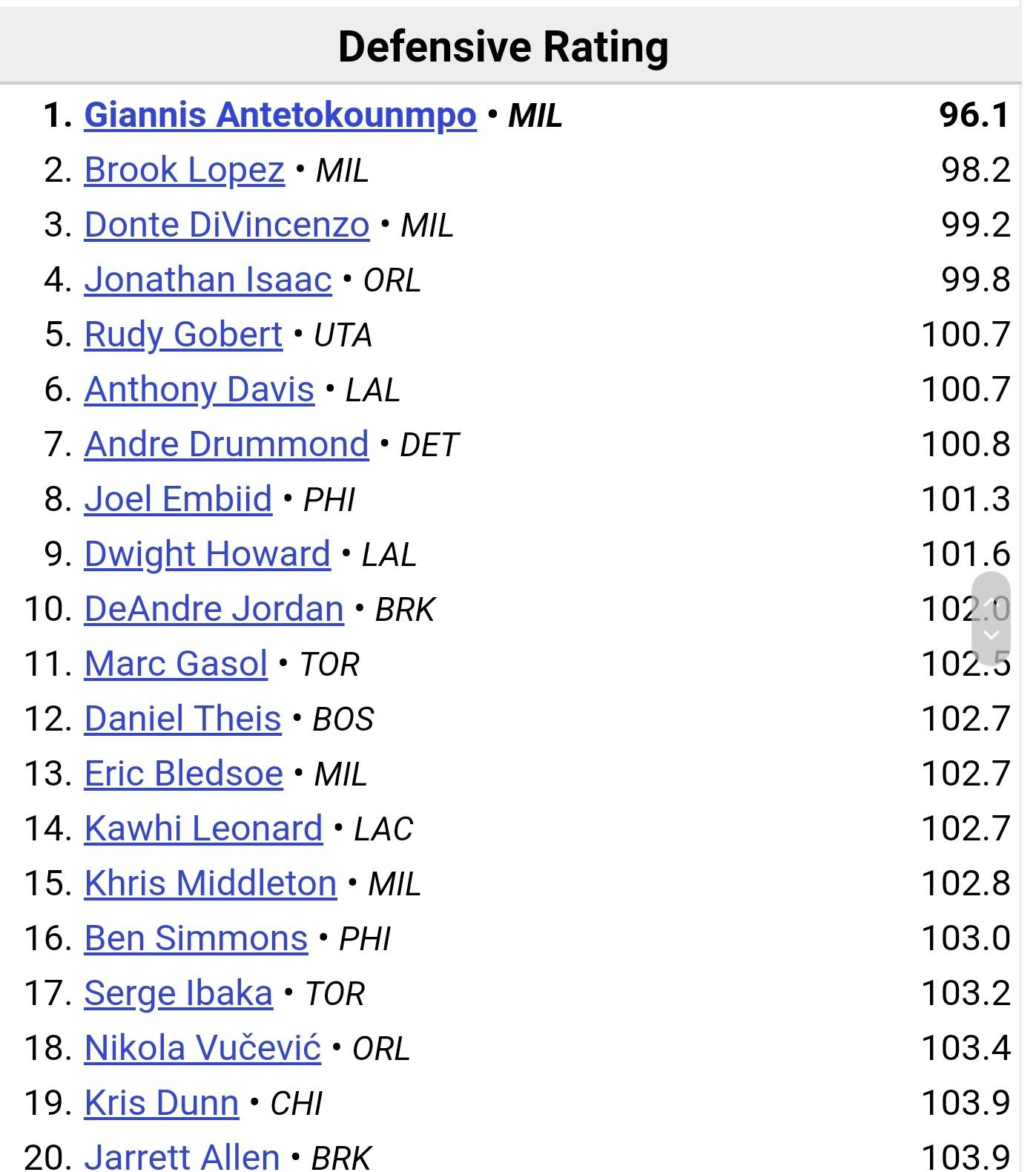View Nikola Vučević's player page

pyautogui.click(x=202, y=1048)
